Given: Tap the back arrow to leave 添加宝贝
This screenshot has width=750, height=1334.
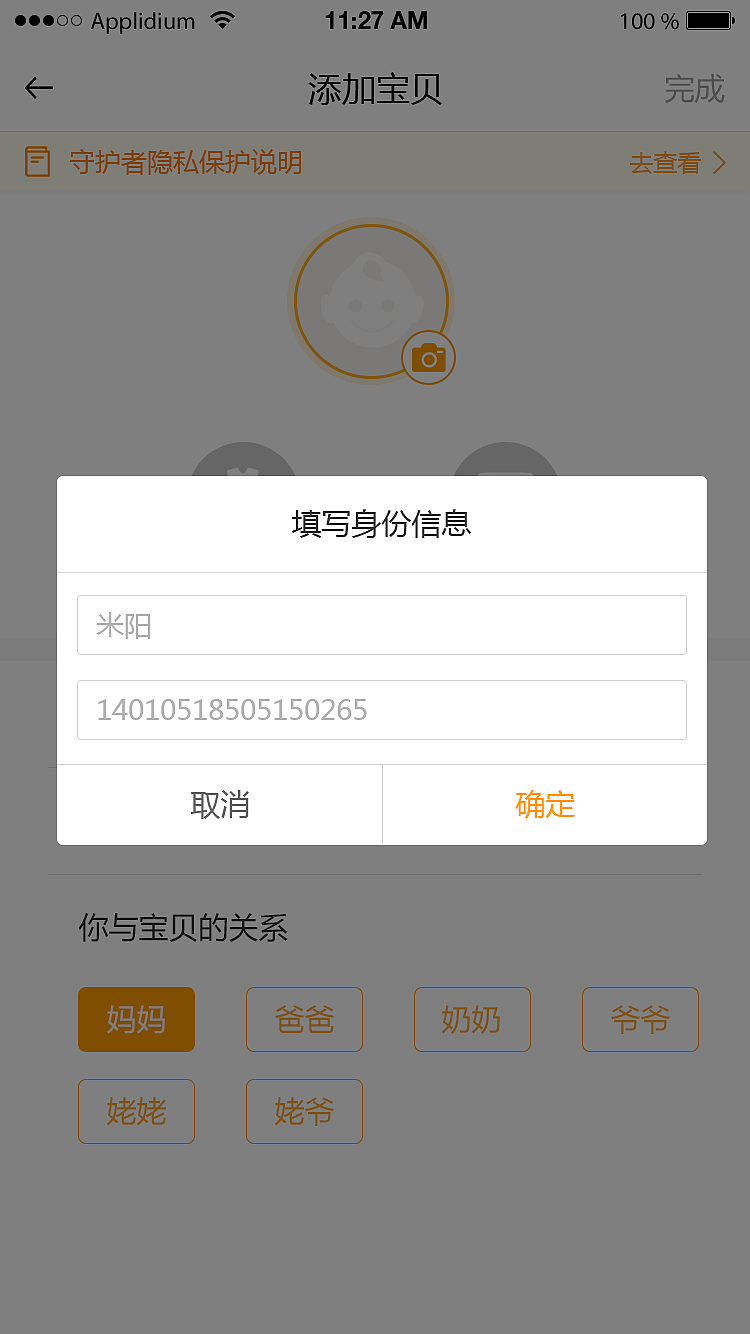Looking at the screenshot, I should point(38,88).
